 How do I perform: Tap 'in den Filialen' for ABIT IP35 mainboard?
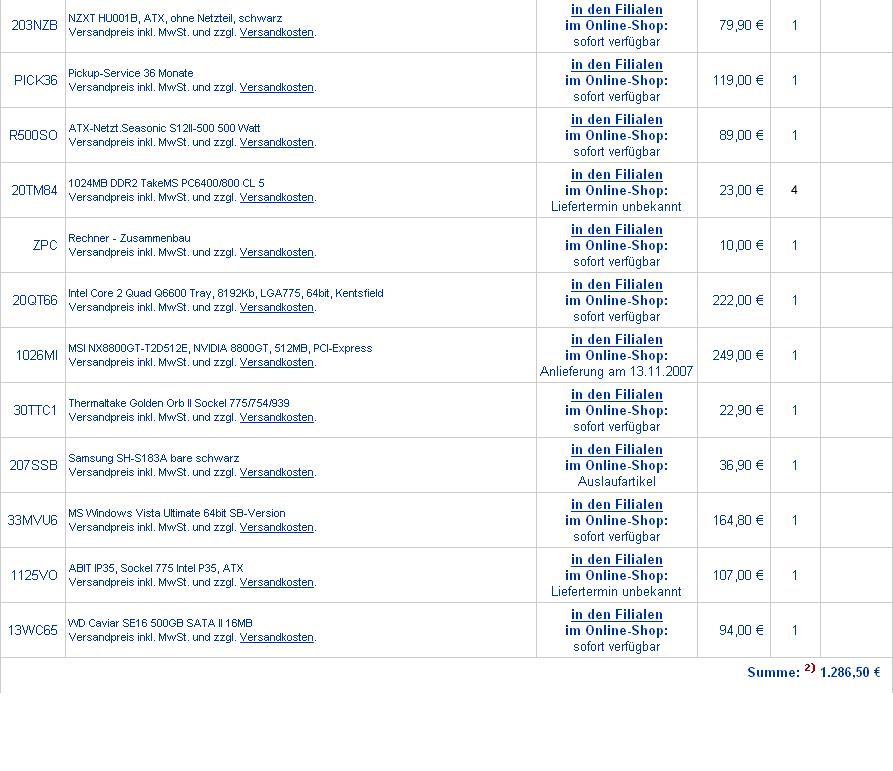616,560
